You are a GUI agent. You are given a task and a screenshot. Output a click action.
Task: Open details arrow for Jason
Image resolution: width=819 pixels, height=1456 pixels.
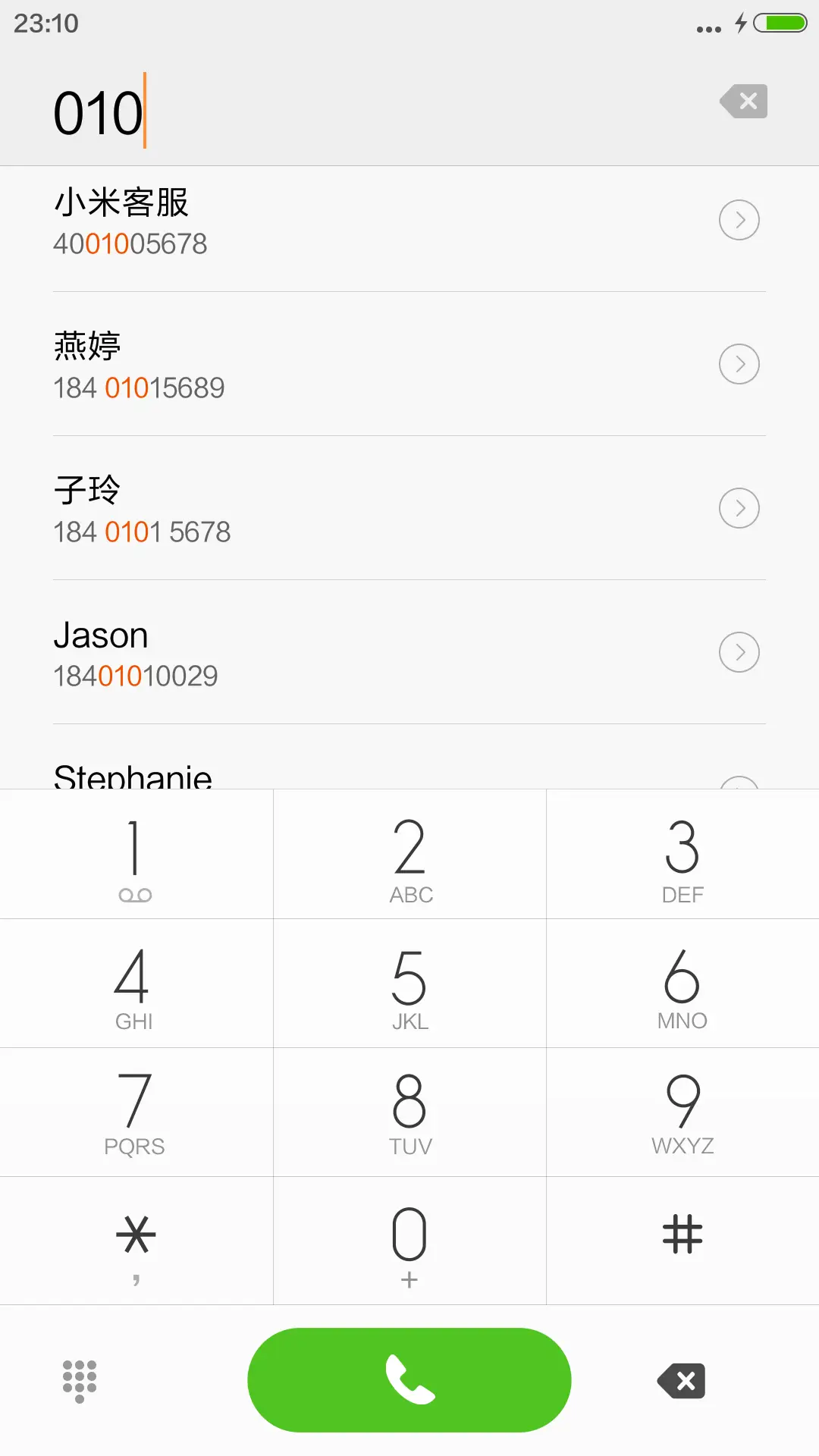[x=739, y=652]
